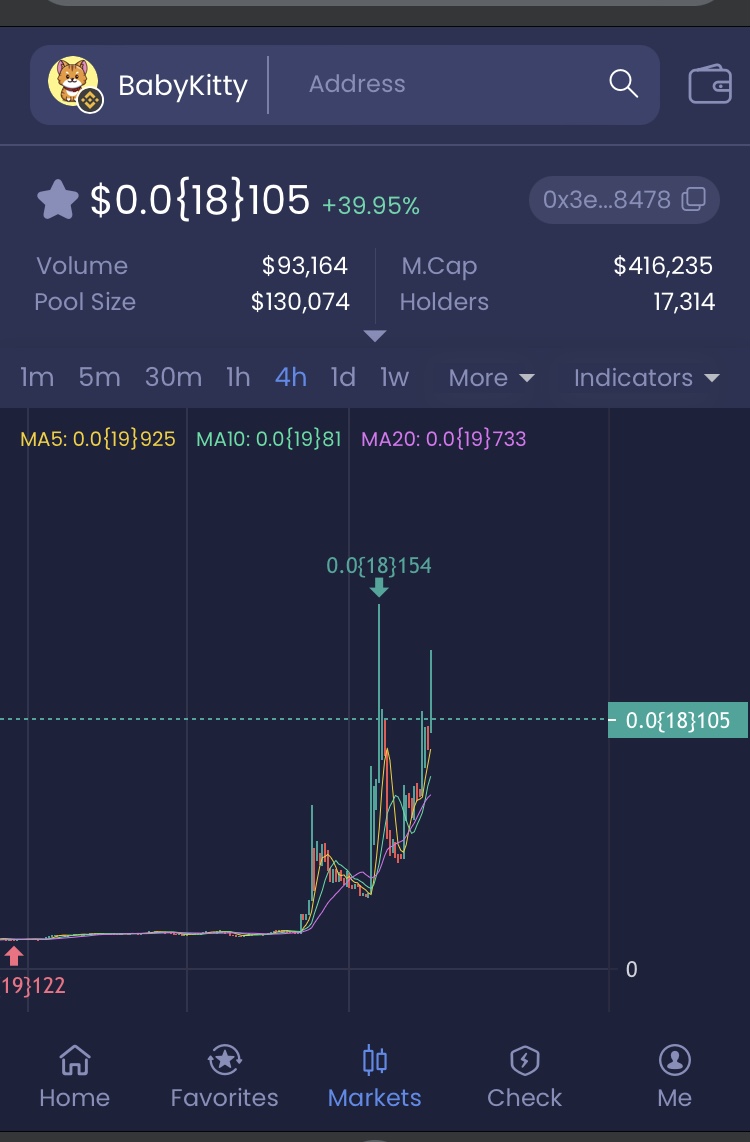Switch to the Check tab

pyautogui.click(x=525, y=1075)
